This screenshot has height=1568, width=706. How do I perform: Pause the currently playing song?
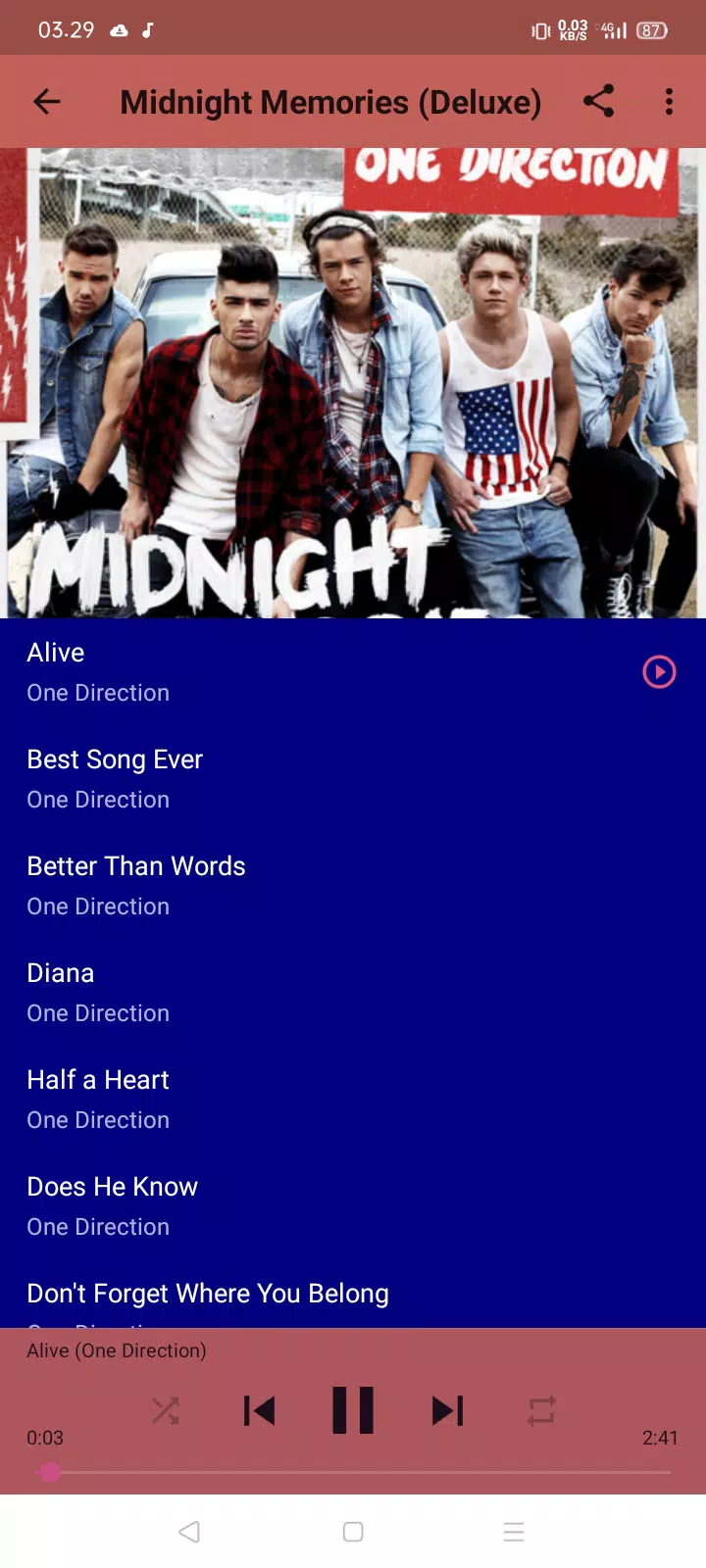[353, 1409]
